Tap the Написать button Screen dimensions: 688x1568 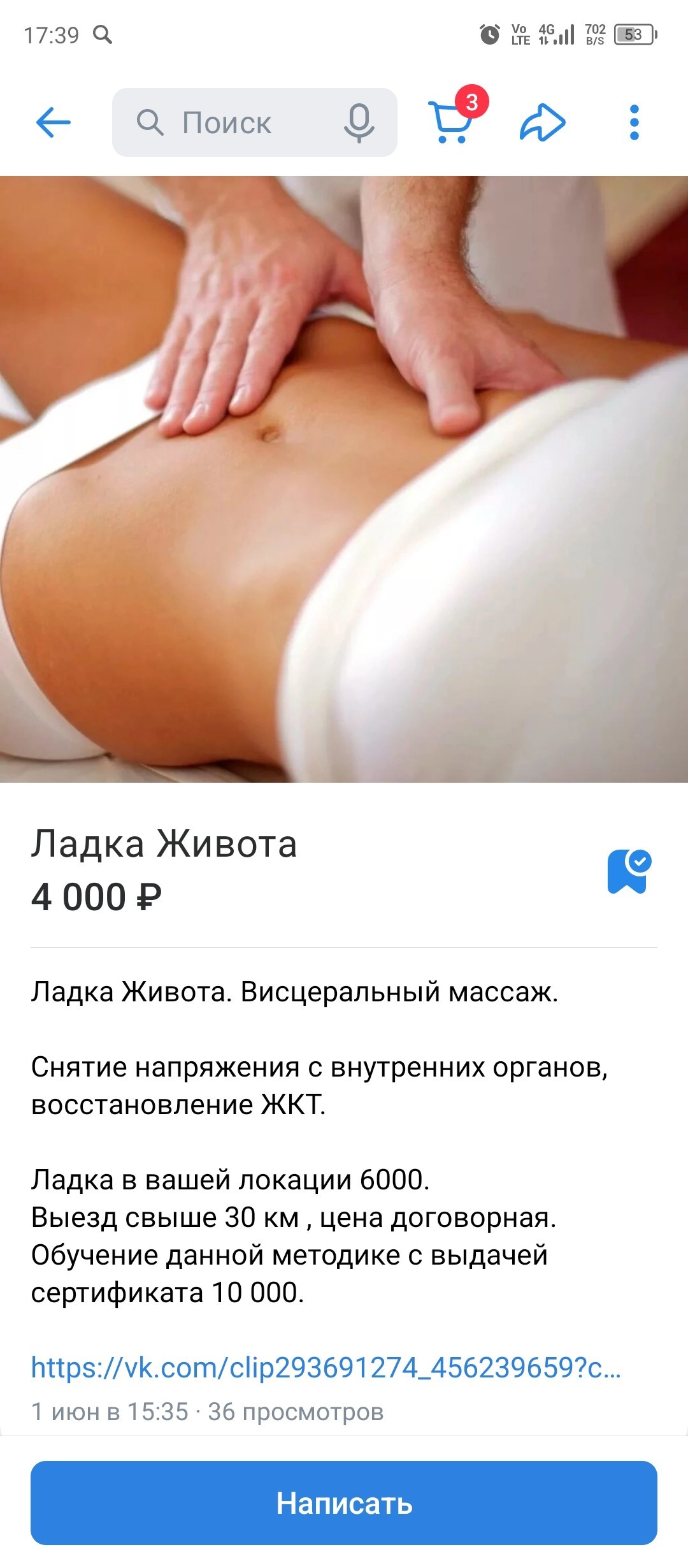pos(344,1502)
